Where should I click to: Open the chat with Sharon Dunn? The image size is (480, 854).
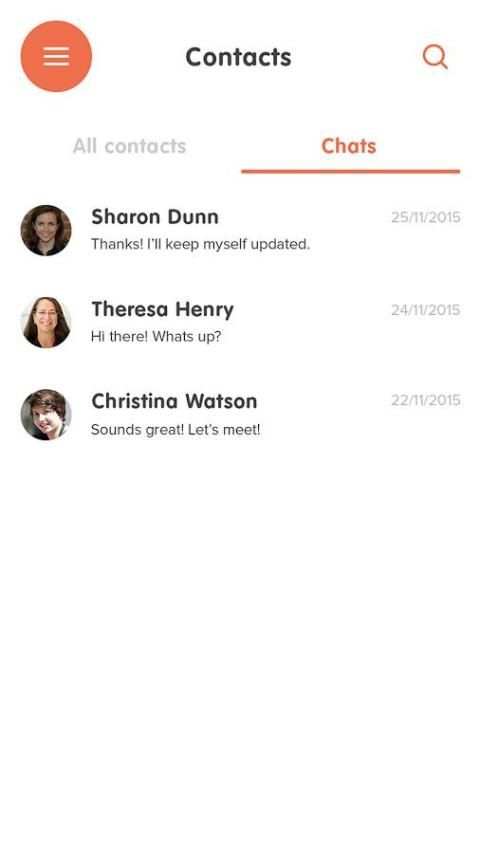click(240, 230)
